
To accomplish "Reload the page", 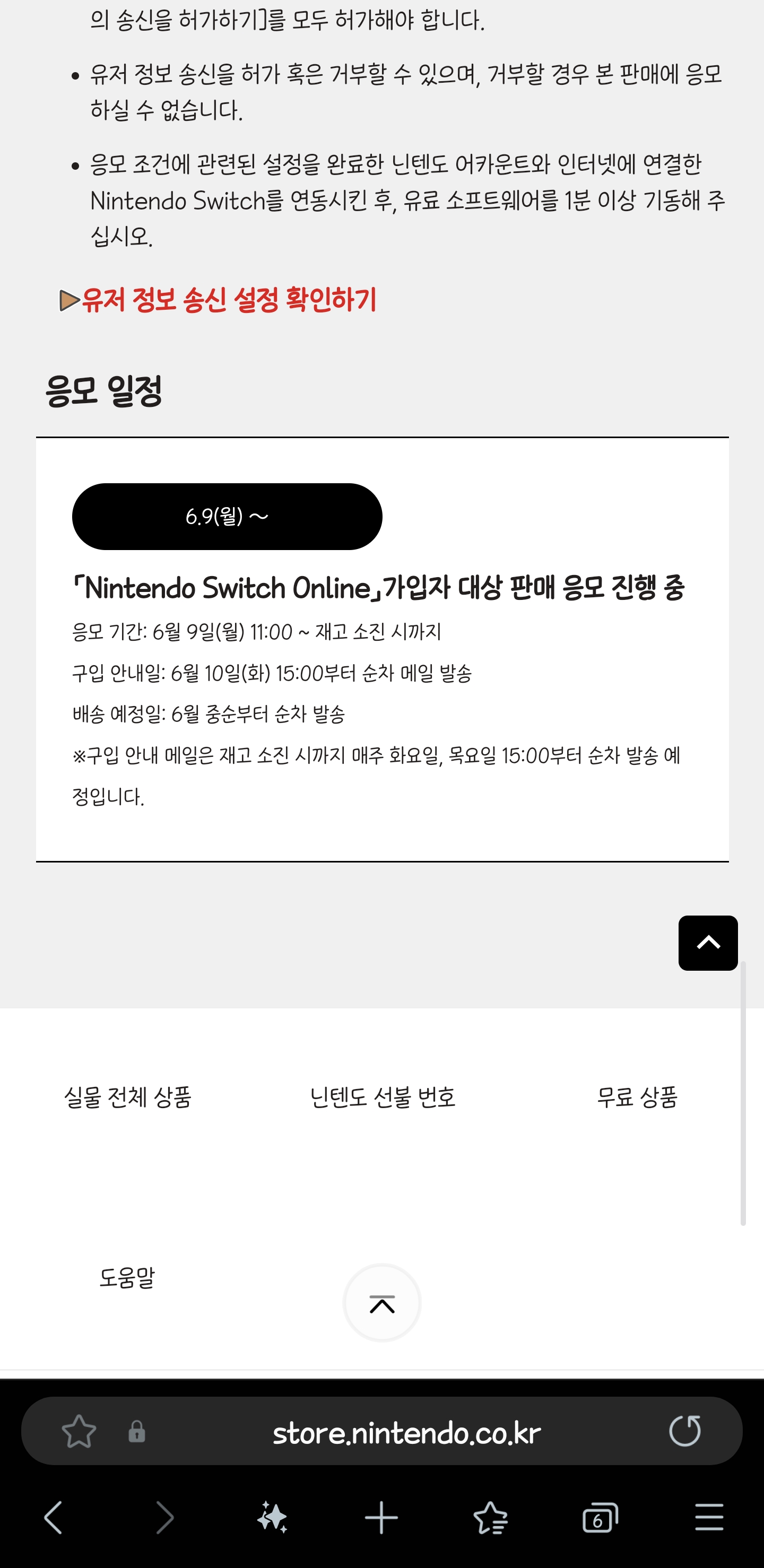I will 685,1431.
